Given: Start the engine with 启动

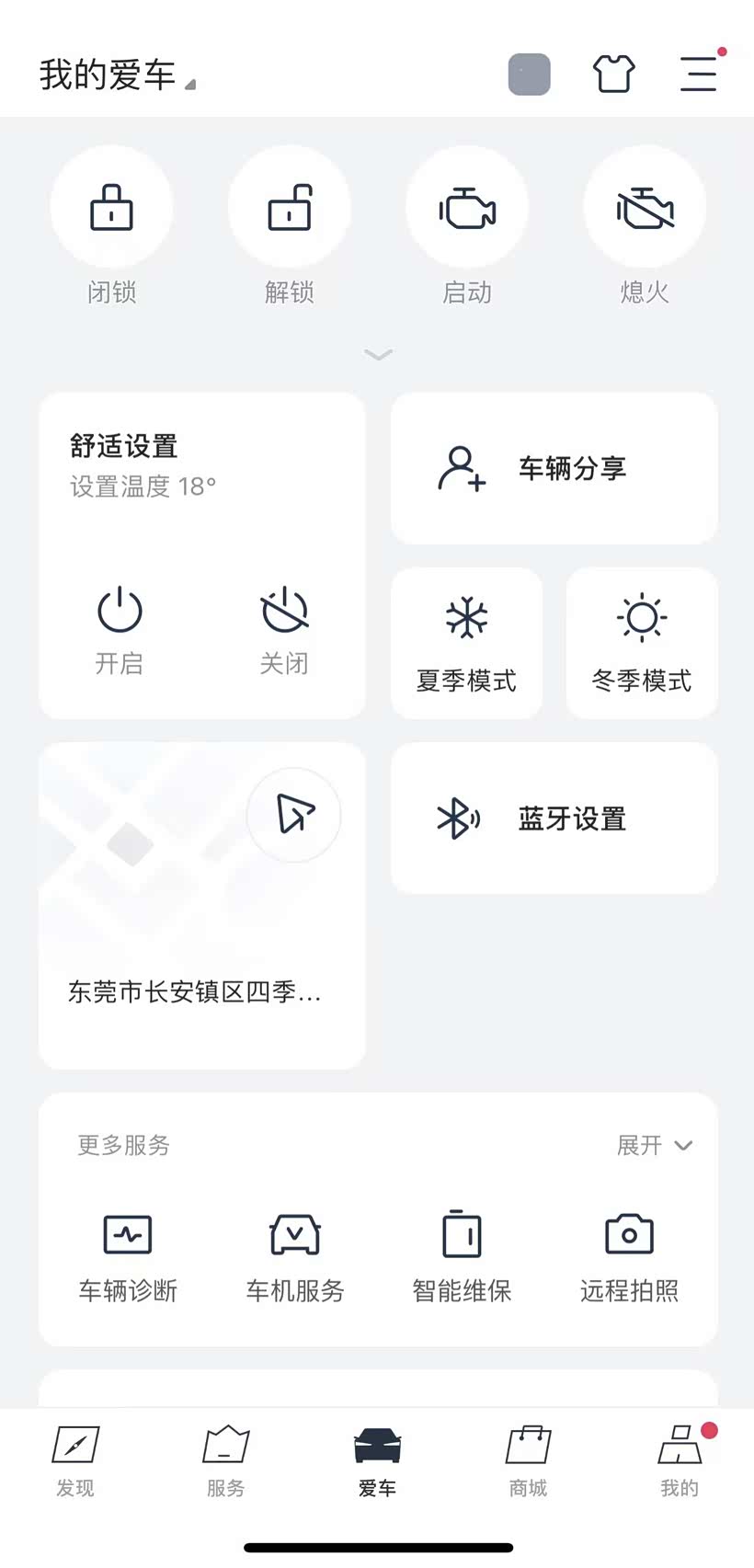Looking at the screenshot, I should (x=467, y=208).
